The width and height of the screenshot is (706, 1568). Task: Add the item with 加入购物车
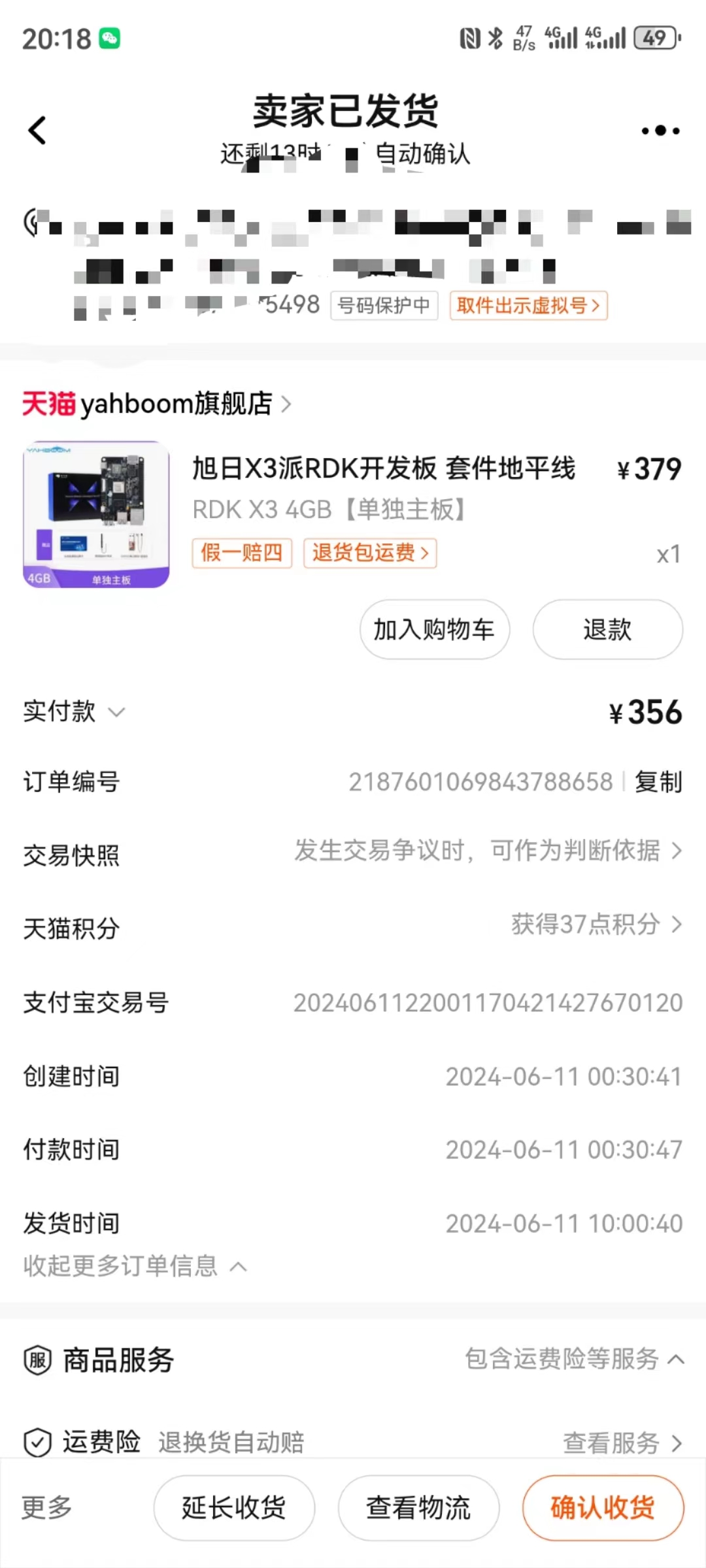click(434, 630)
